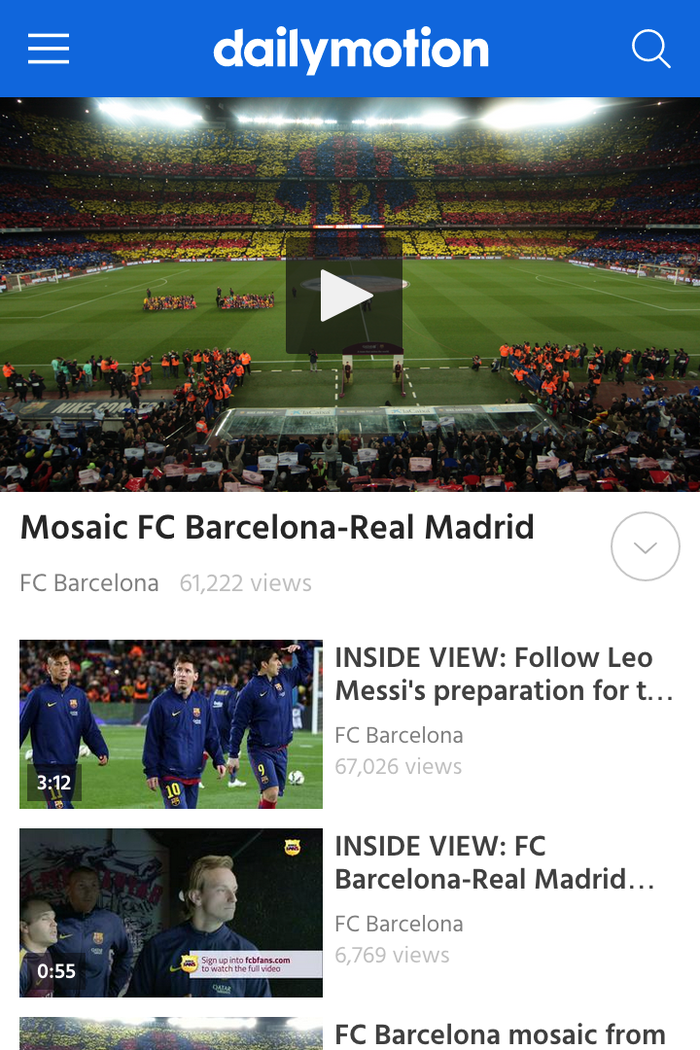
Task: Play the Mosaic FC Barcelona-Real Madrid video
Action: pyautogui.click(x=344, y=295)
